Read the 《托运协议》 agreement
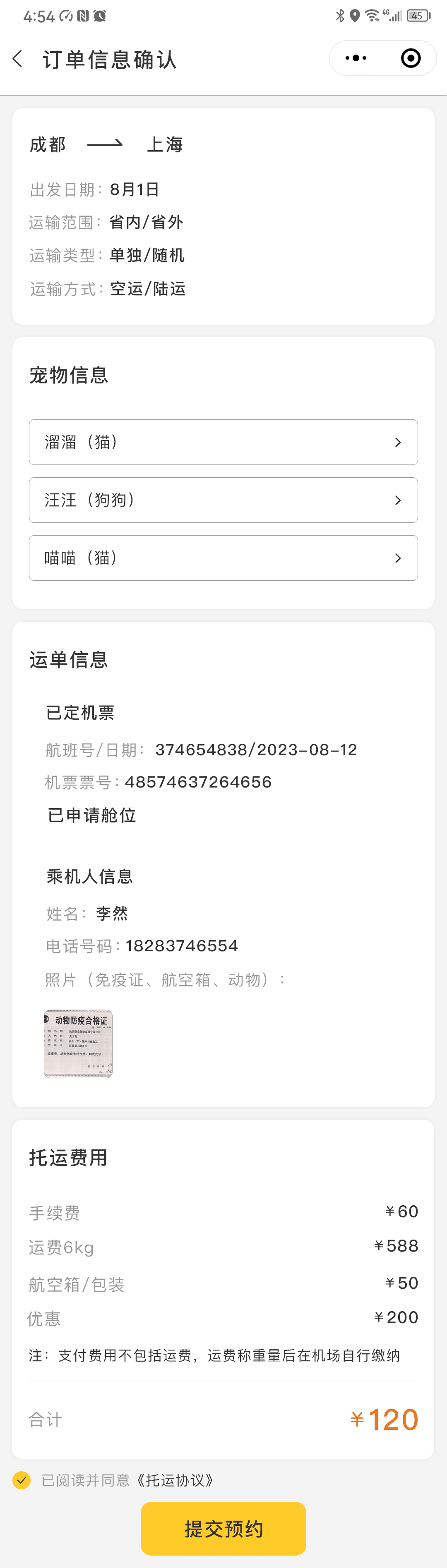 (x=174, y=1480)
